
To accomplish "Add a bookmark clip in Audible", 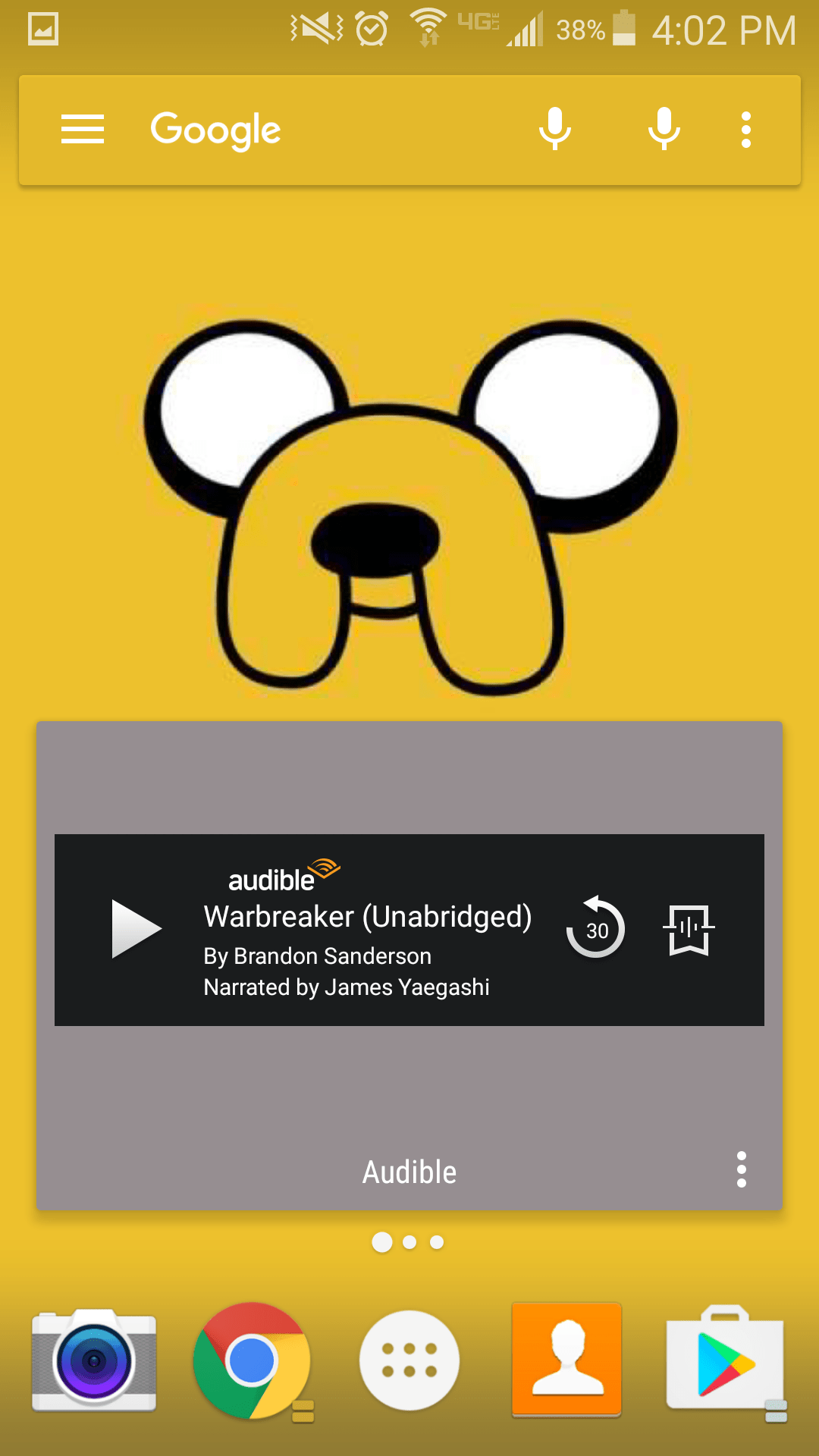I will coord(689,929).
